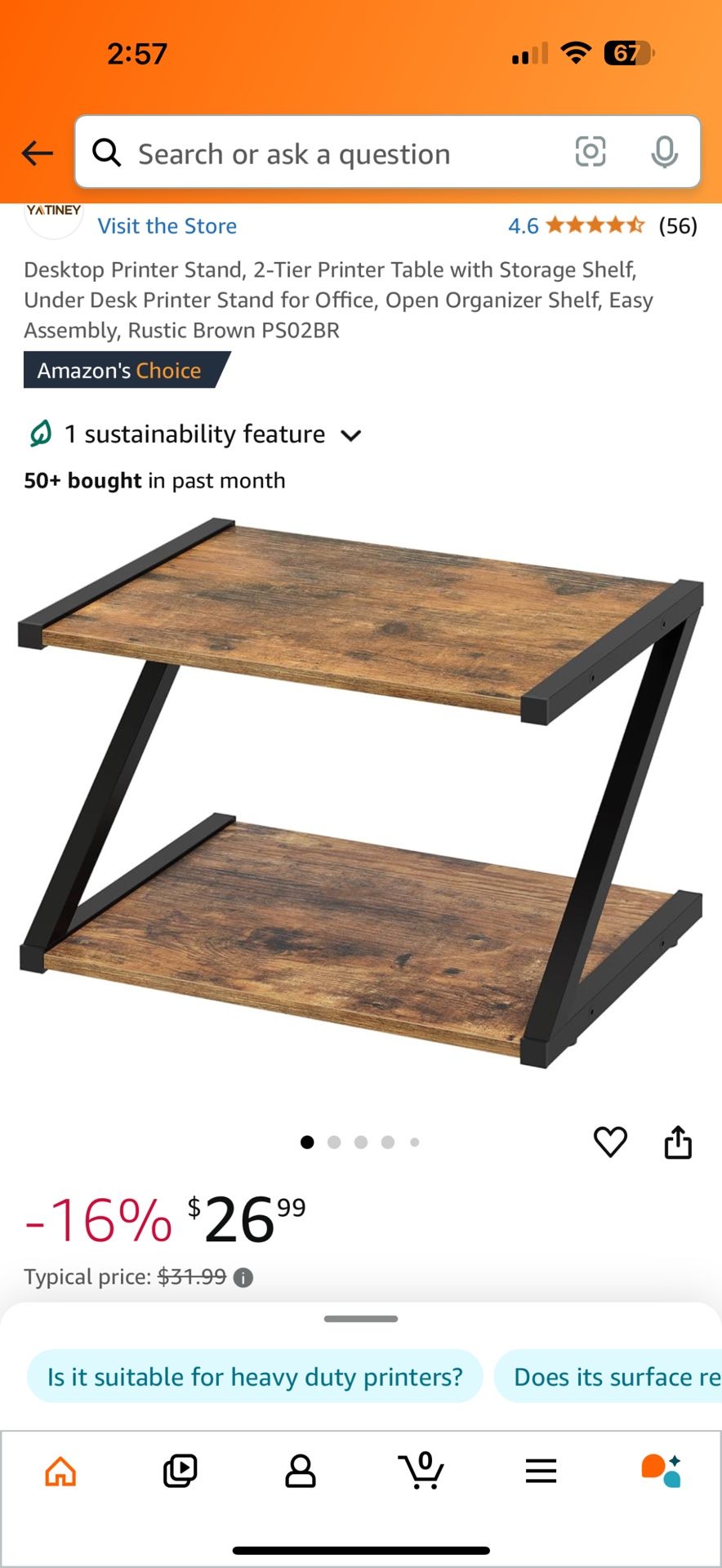
Task: Start voice search using the microphone icon
Action: coord(664,153)
